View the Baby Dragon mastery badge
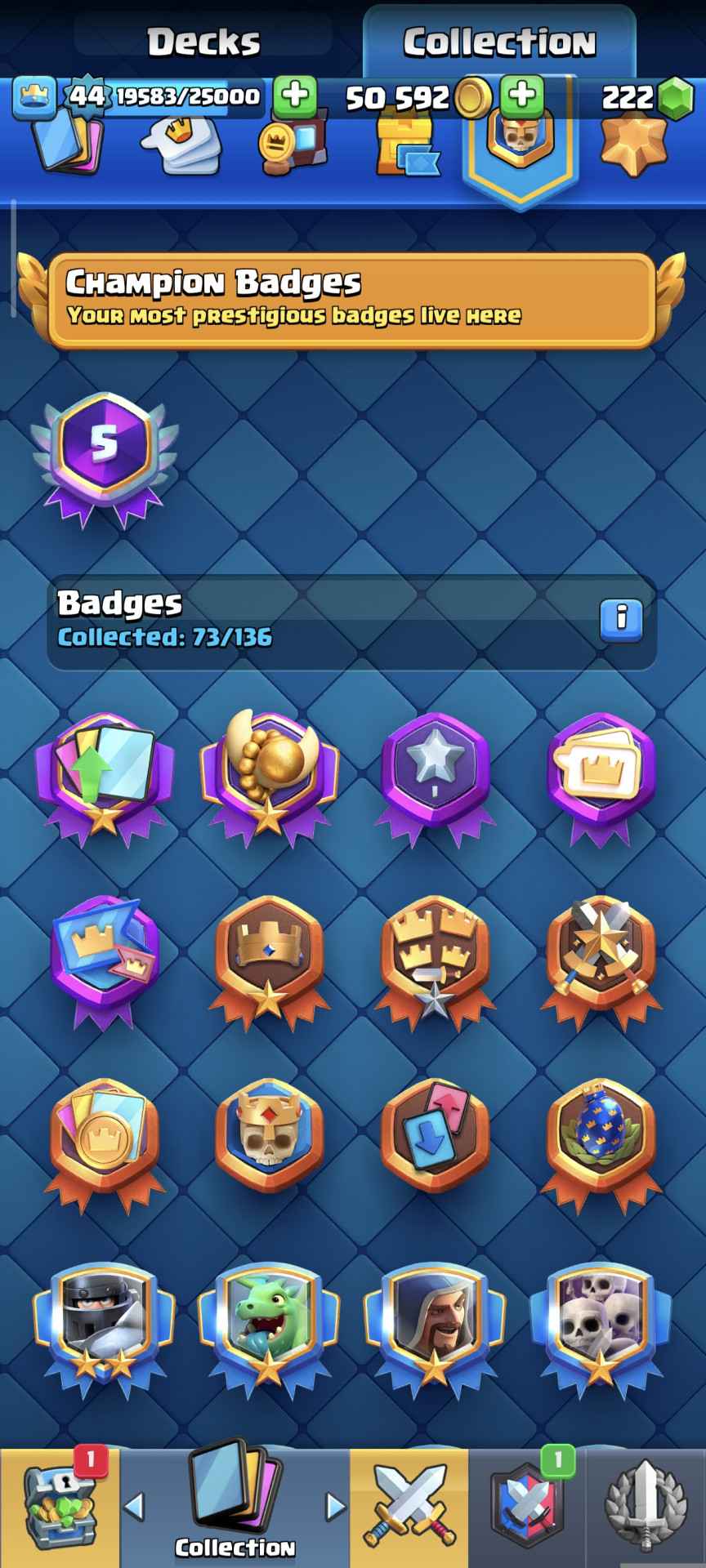Screen dimensions: 706x1568 [x=269, y=1324]
